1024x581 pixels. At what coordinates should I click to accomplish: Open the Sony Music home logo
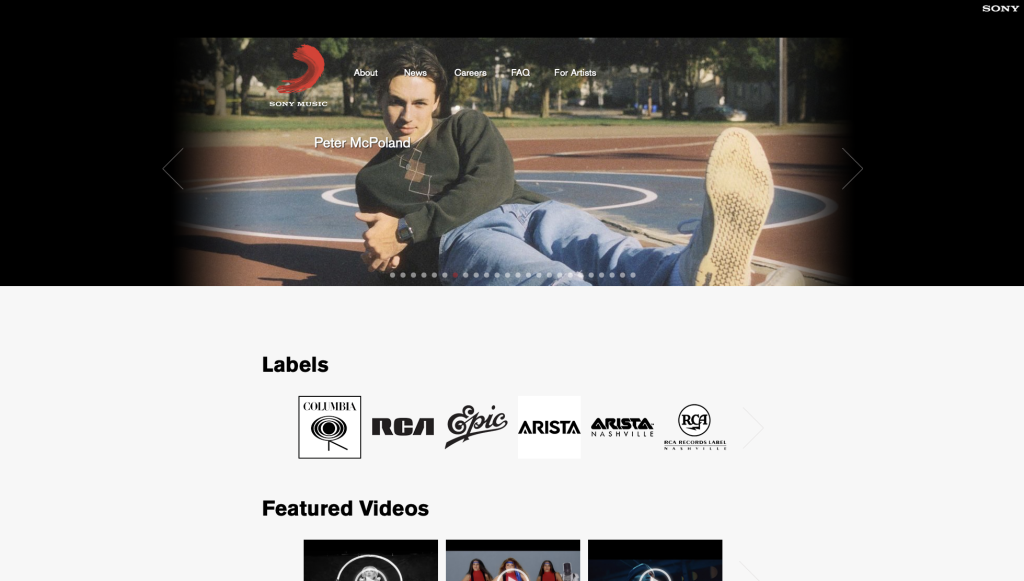[x=299, y=76]
